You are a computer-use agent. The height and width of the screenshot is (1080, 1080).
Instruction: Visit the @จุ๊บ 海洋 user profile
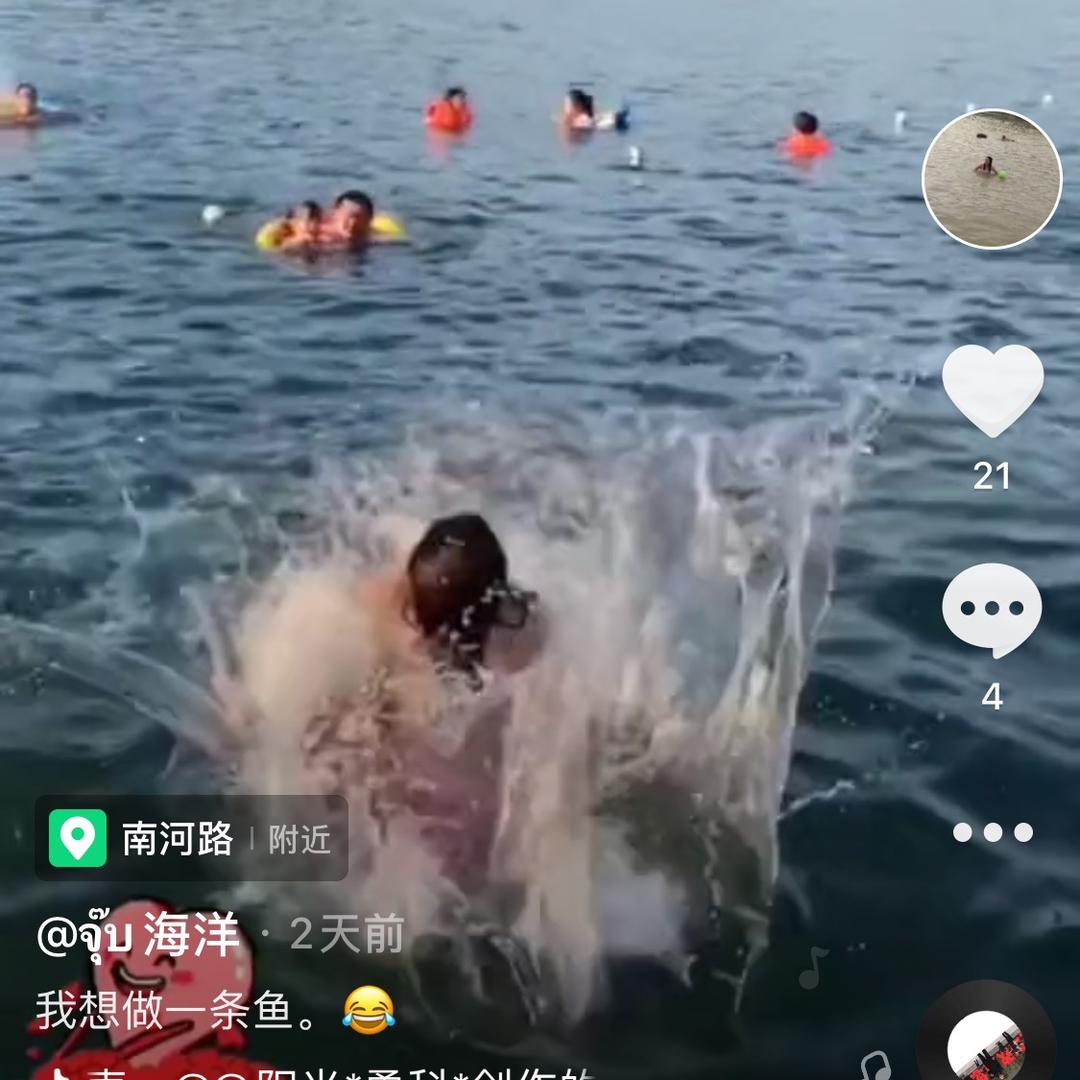point(139,936)
